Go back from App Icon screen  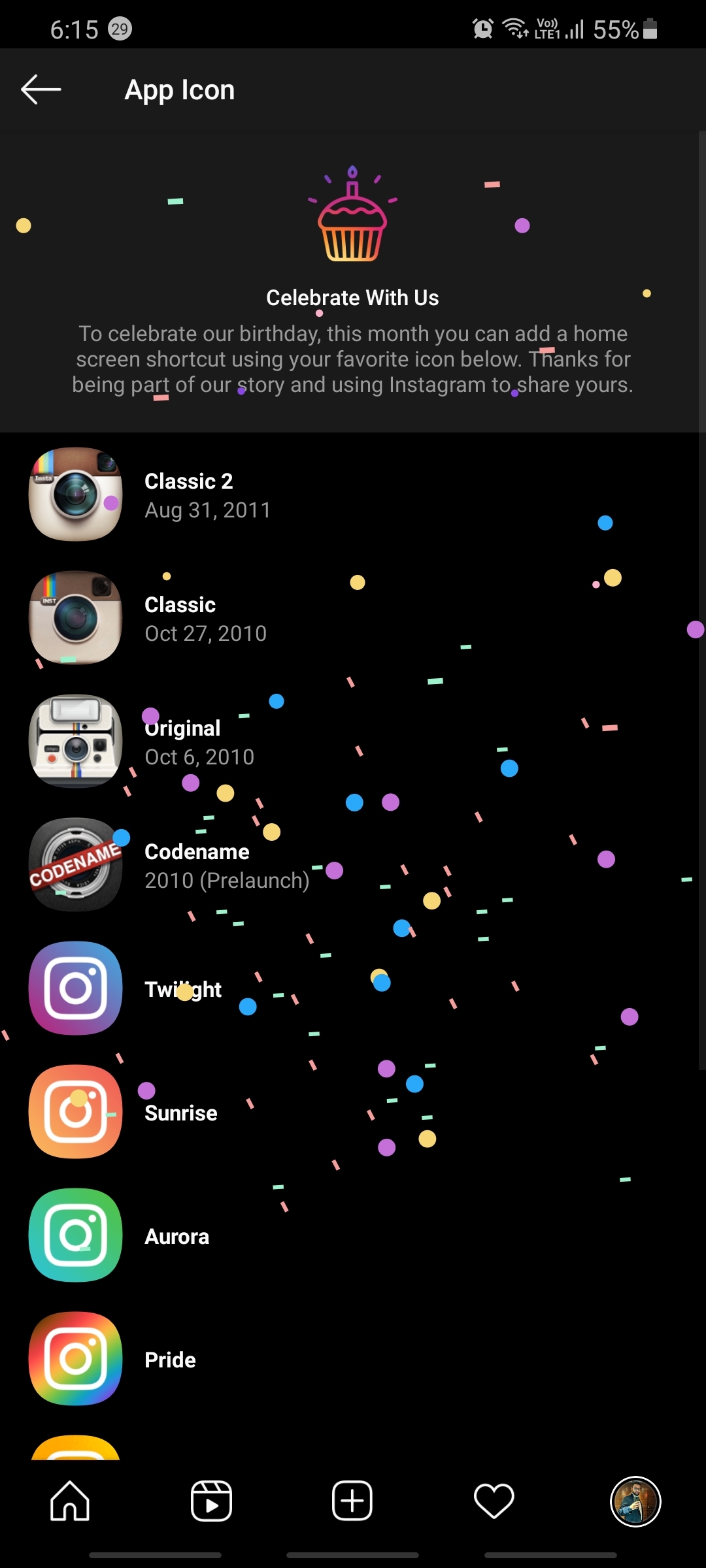tap(41, 90)
